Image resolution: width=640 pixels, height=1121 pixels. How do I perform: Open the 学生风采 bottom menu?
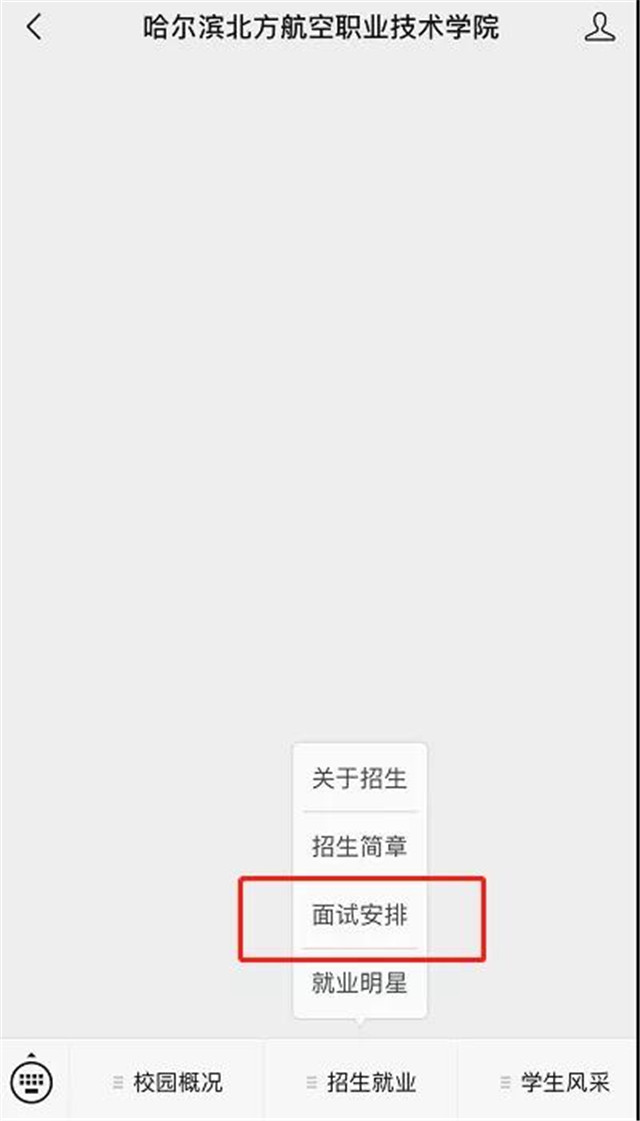(x=553, y=1082)
